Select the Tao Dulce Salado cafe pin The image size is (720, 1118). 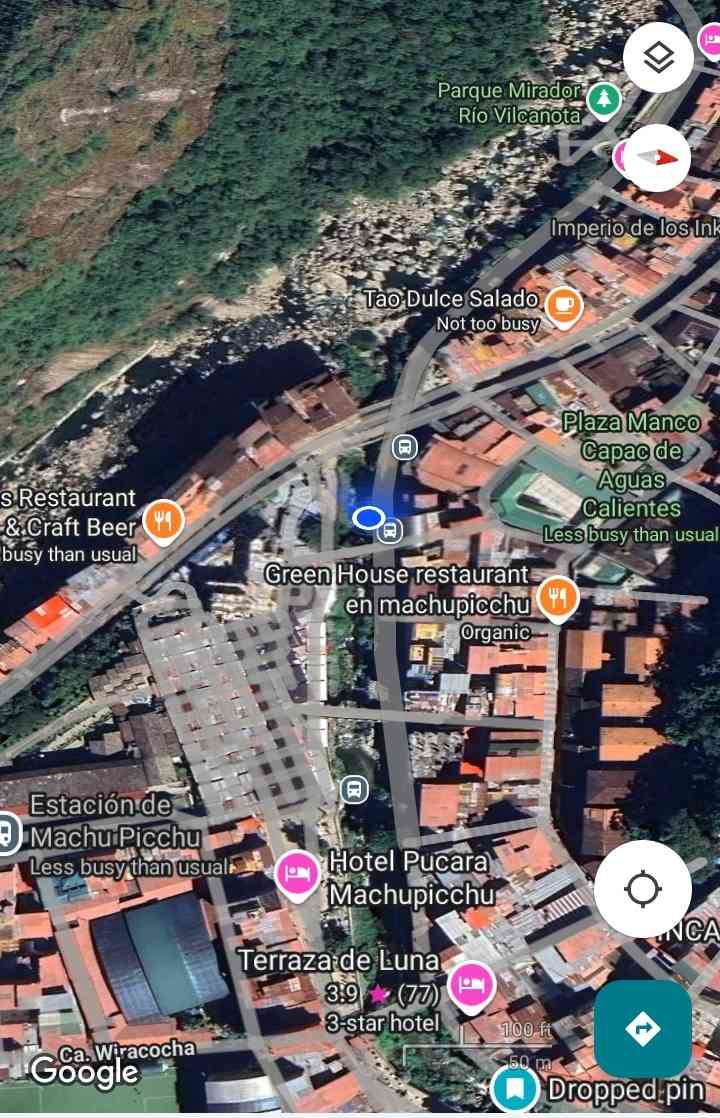point(565,304)
